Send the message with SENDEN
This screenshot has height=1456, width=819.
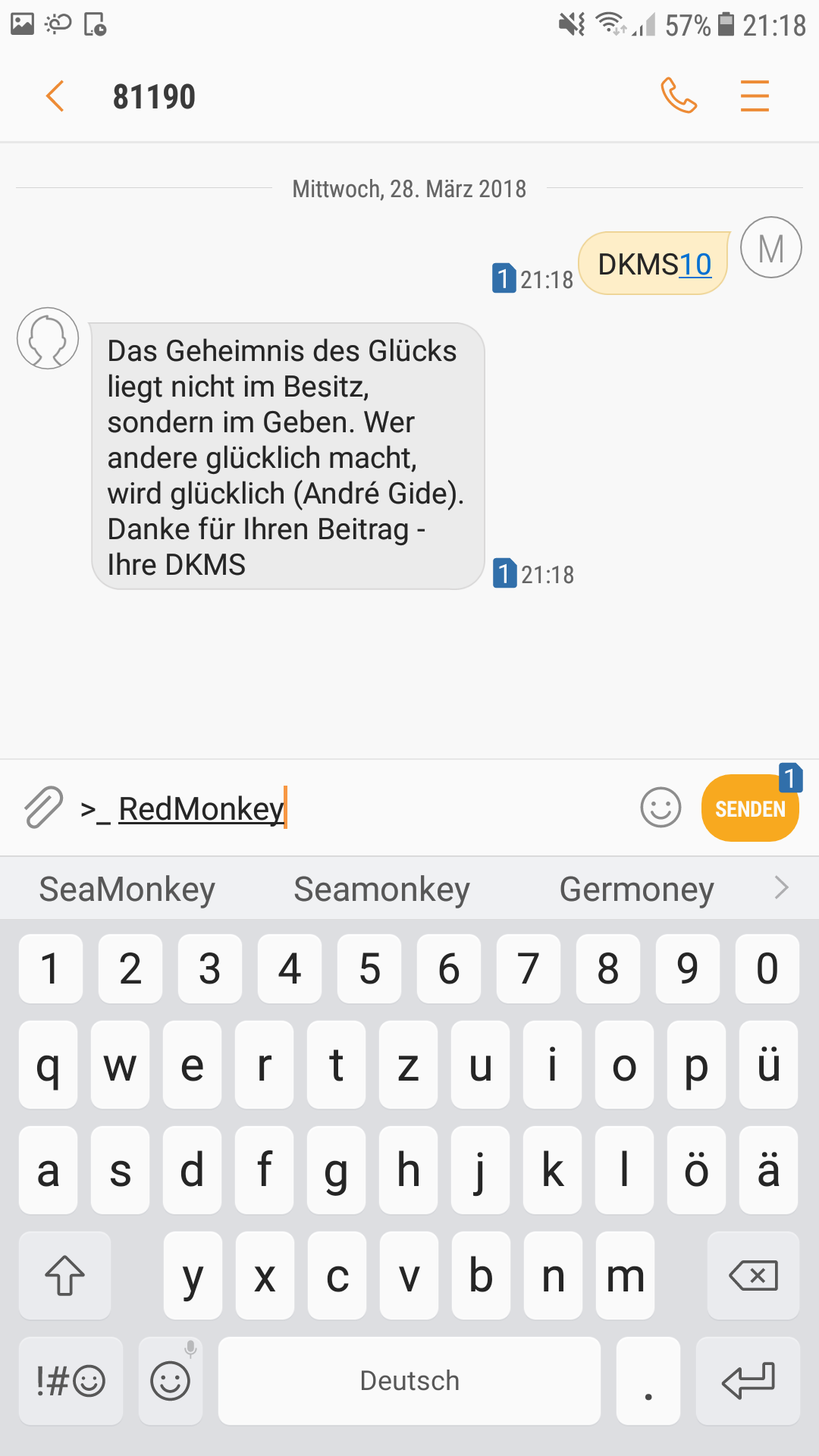tap(750, 808)
